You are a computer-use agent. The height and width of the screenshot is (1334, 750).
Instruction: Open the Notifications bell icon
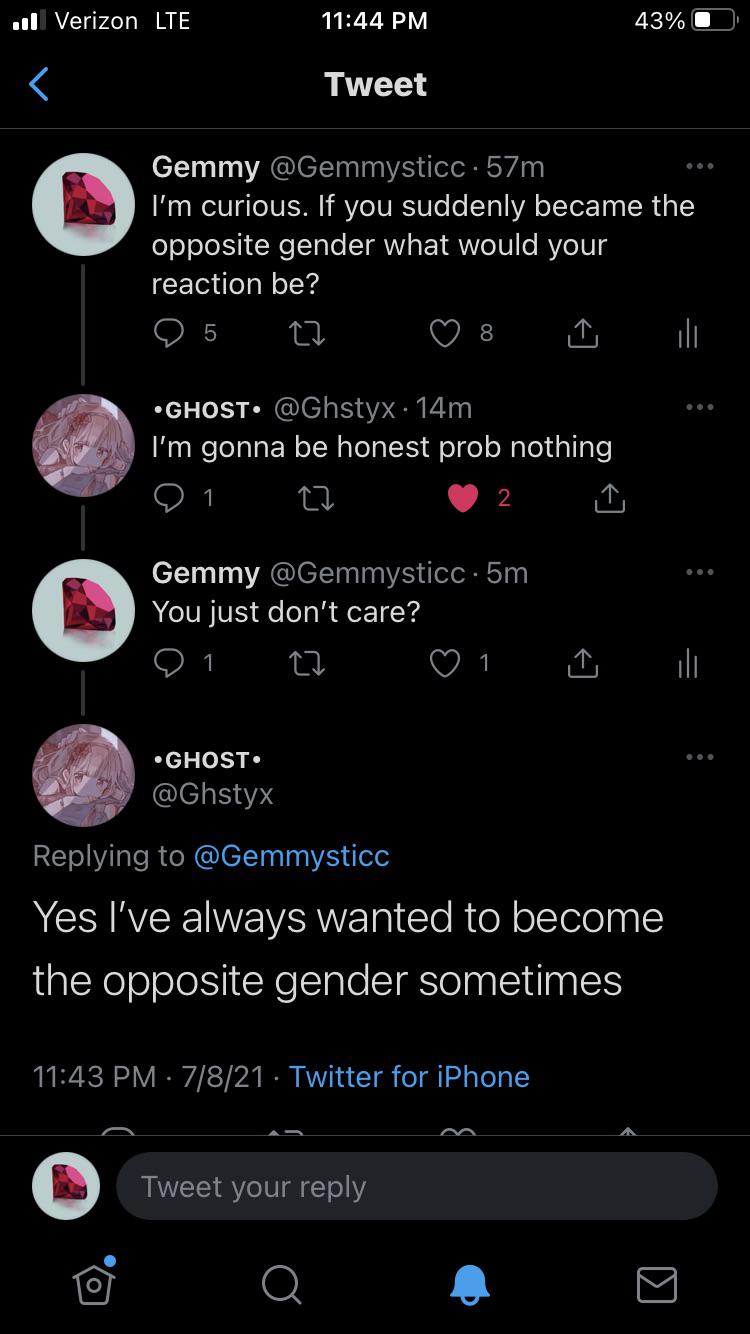coord(468,1286)
